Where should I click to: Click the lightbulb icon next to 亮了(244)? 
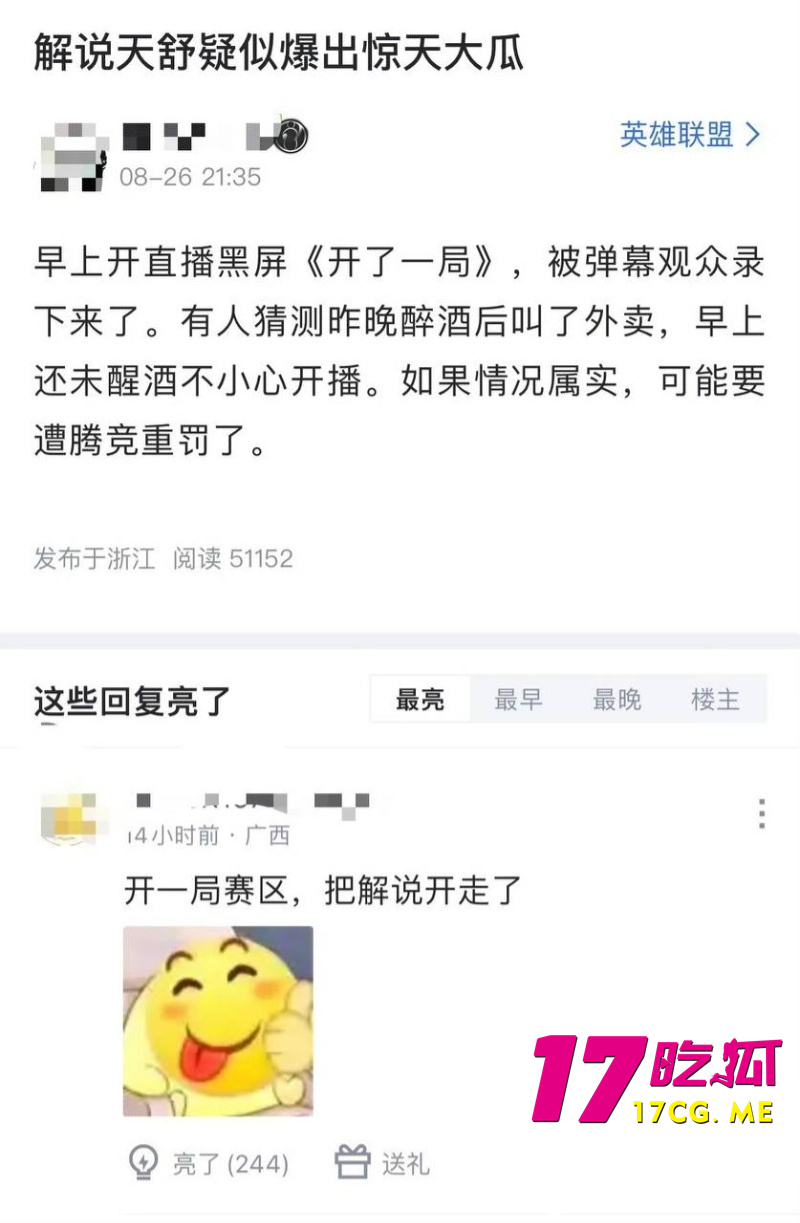143,1163
